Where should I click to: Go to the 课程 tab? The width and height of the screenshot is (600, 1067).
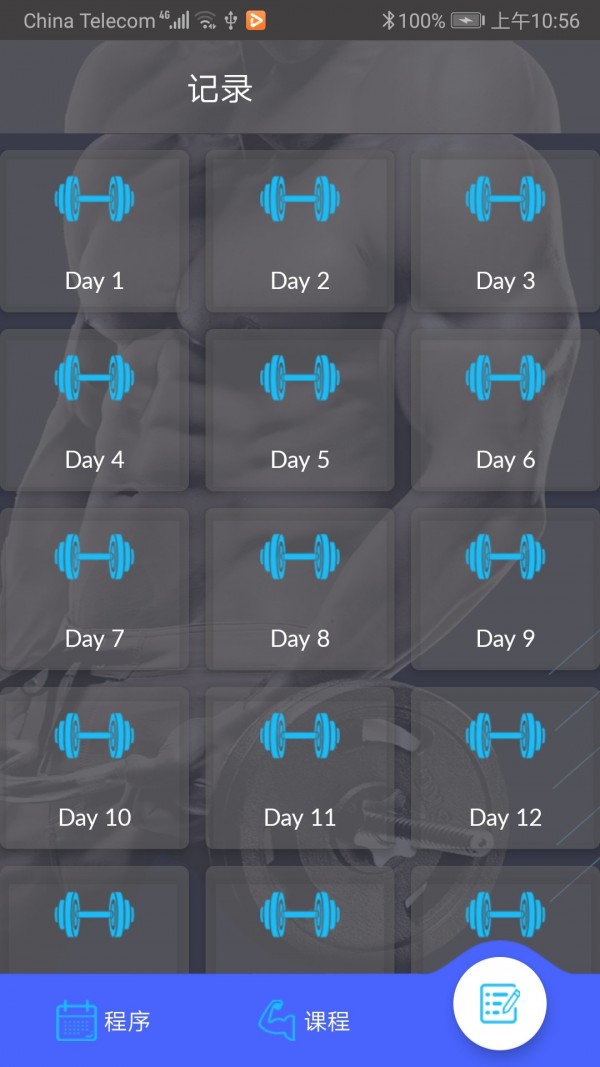coord(304,1021)
